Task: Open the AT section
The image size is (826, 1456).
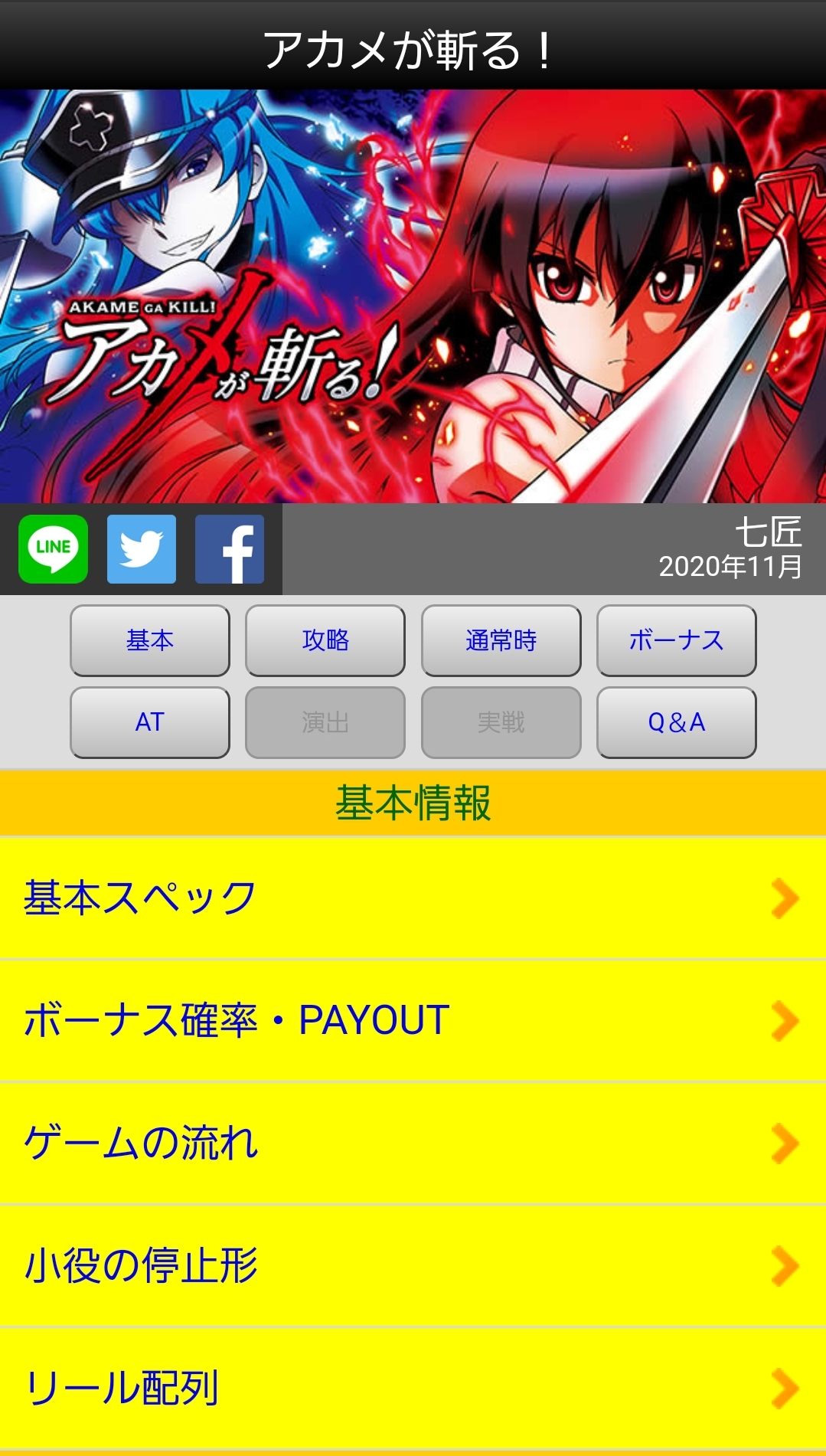Action: 150,722
